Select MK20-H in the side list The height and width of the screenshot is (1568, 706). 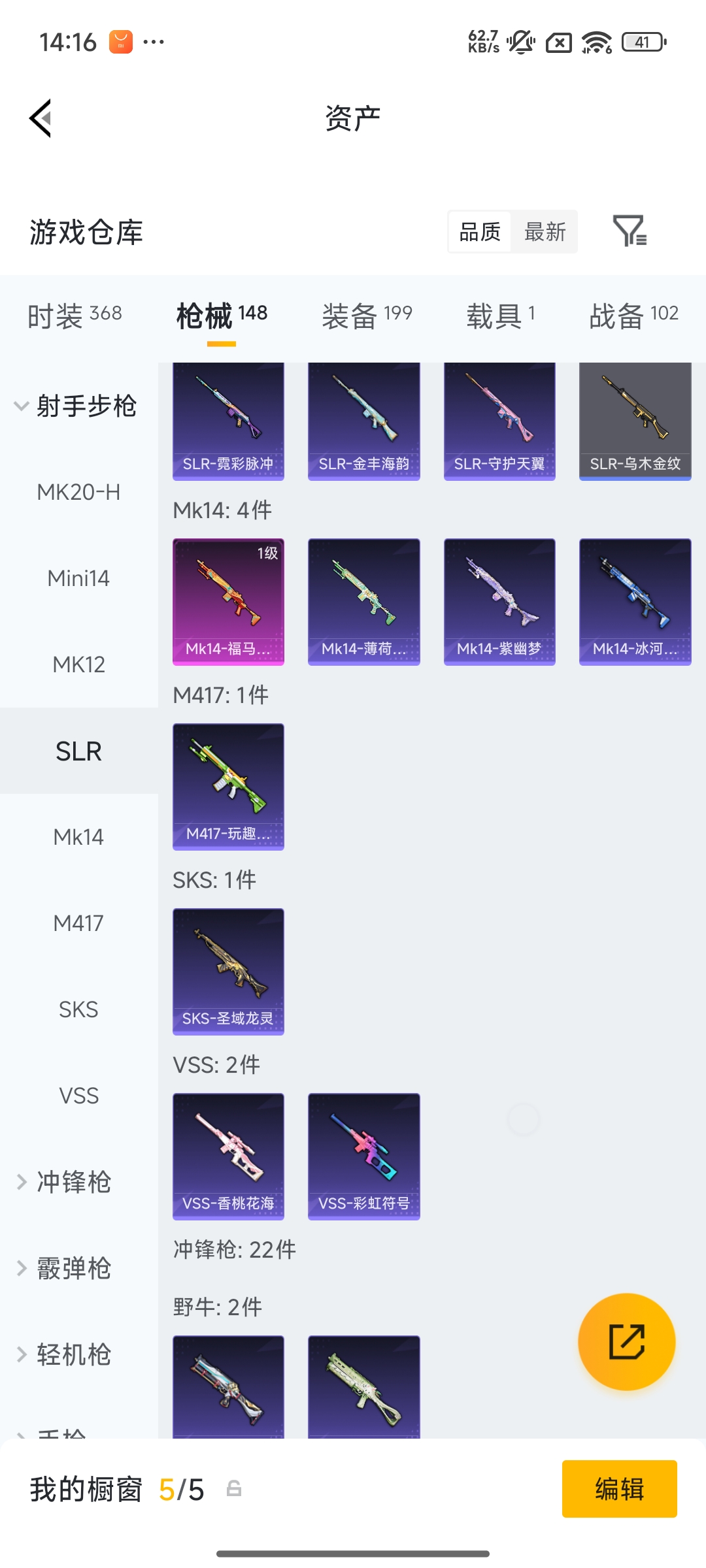78,492
